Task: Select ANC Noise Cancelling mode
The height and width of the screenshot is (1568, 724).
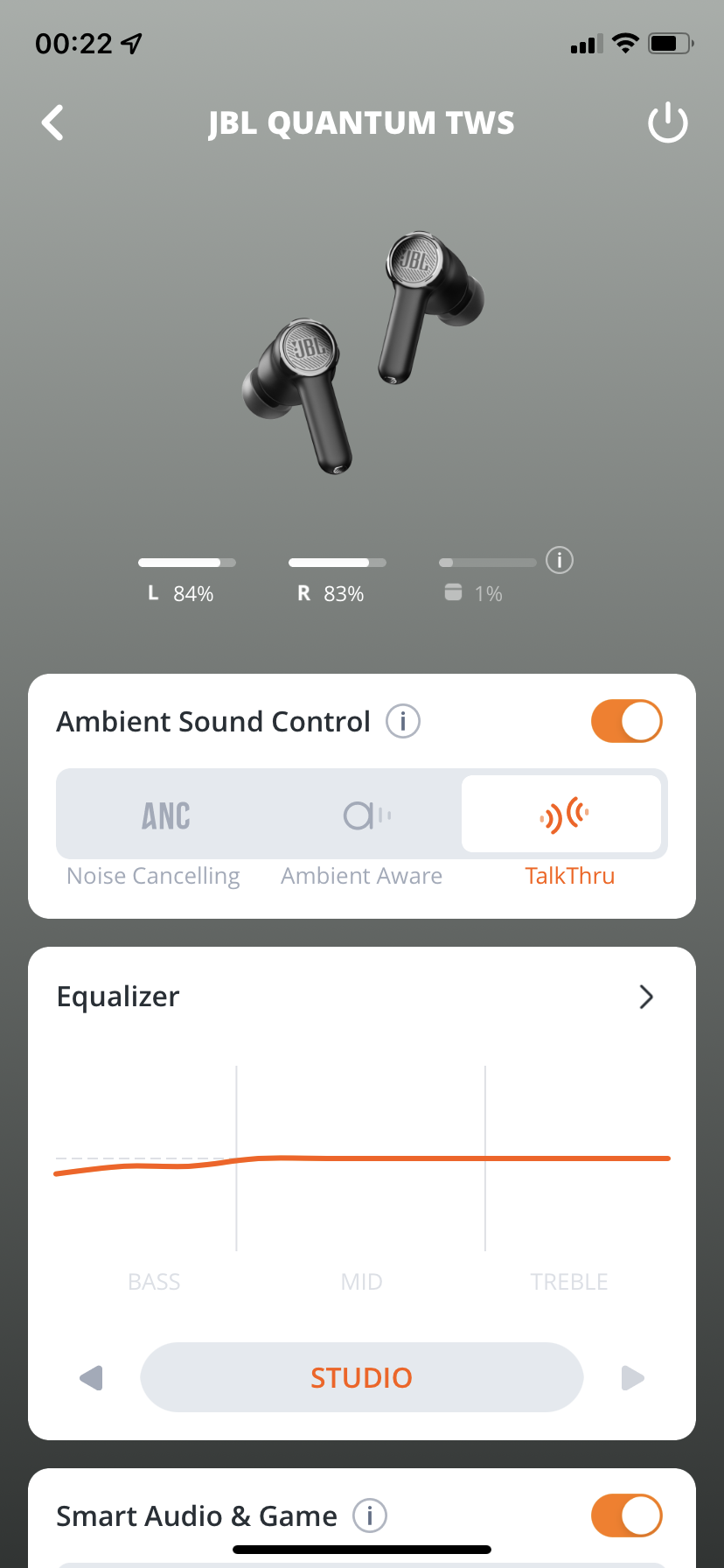Action: [x=166, y=815]
